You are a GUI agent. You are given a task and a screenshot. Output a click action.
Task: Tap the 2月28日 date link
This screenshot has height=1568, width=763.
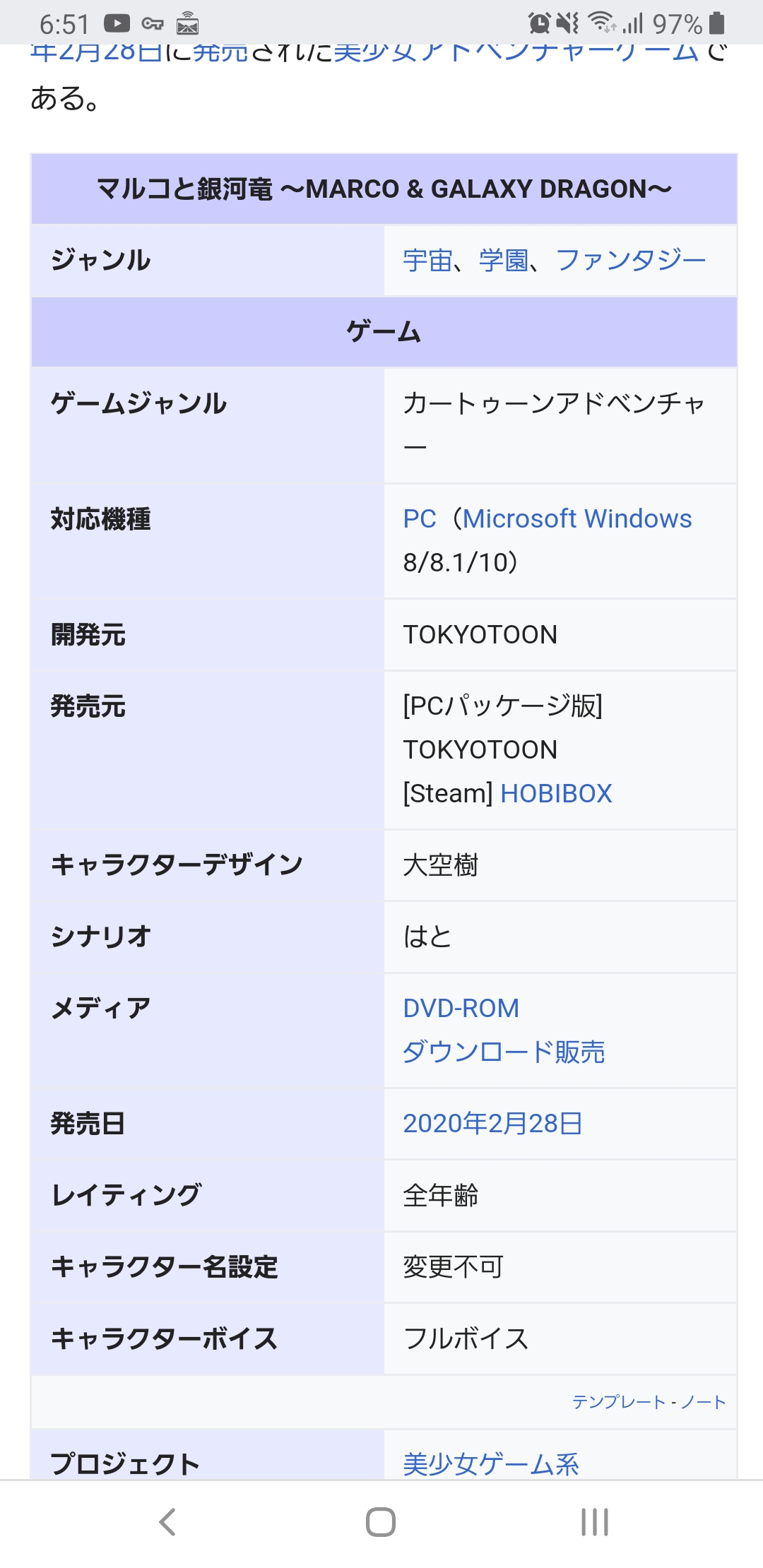pos(532,1124)
